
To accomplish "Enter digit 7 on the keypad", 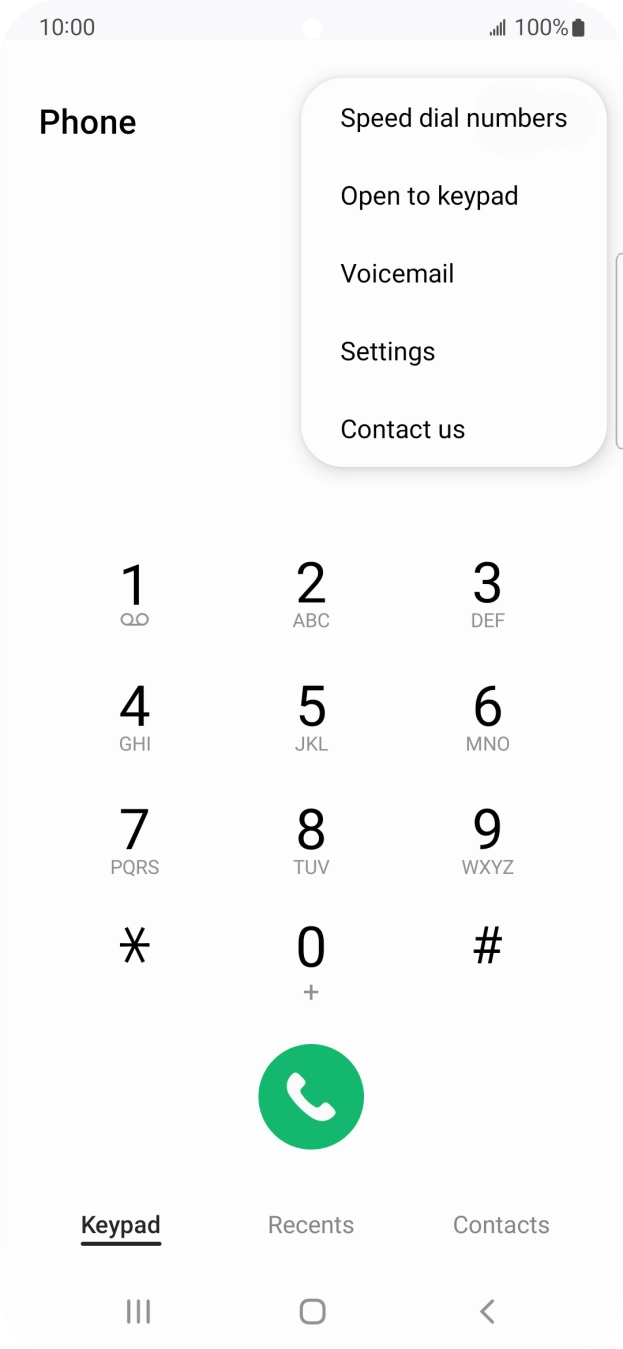I will click(x=134, y=840).
